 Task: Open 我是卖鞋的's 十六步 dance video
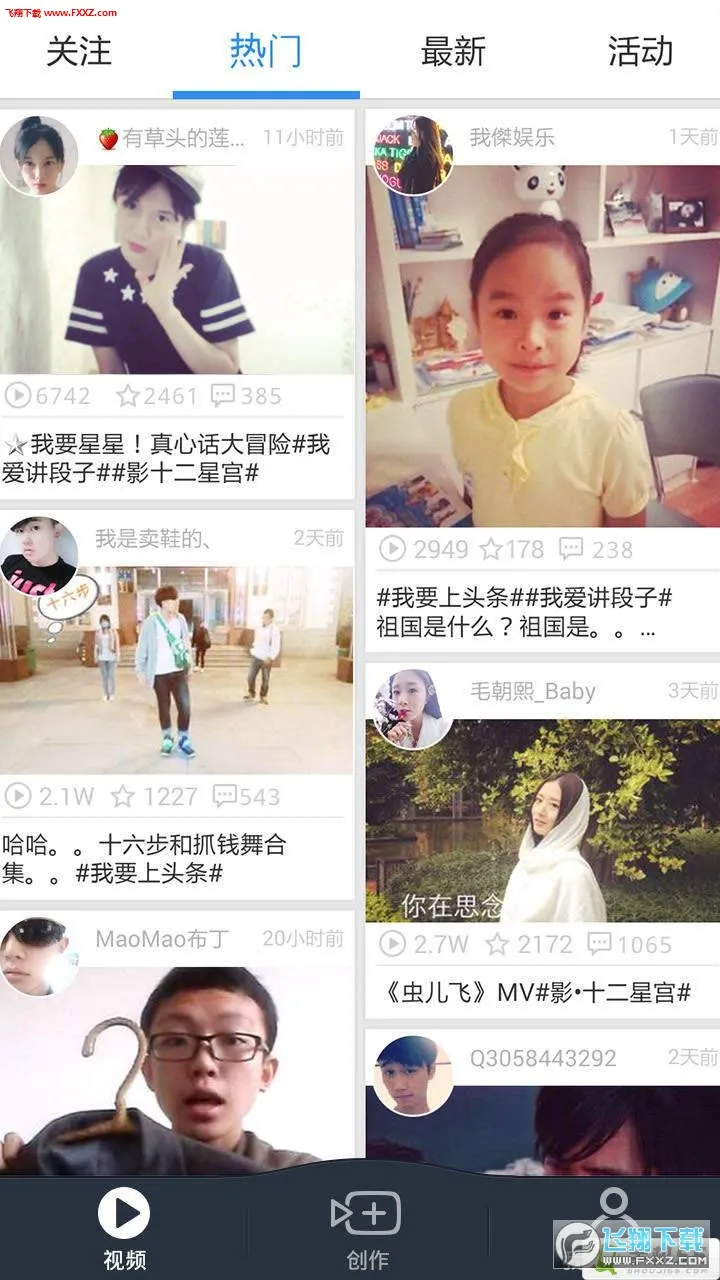177,670
